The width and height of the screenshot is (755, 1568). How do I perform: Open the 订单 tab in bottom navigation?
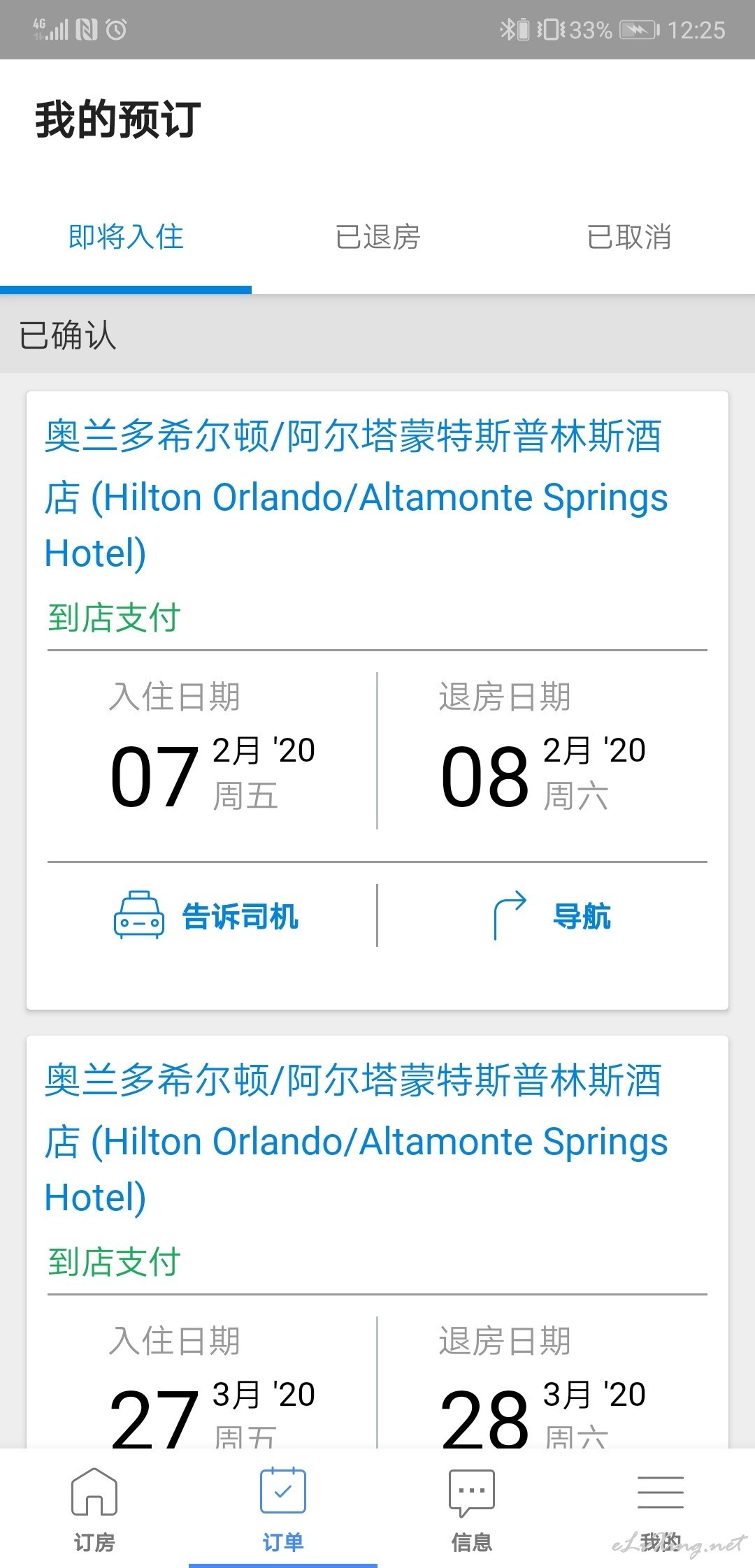[283, 1509]
